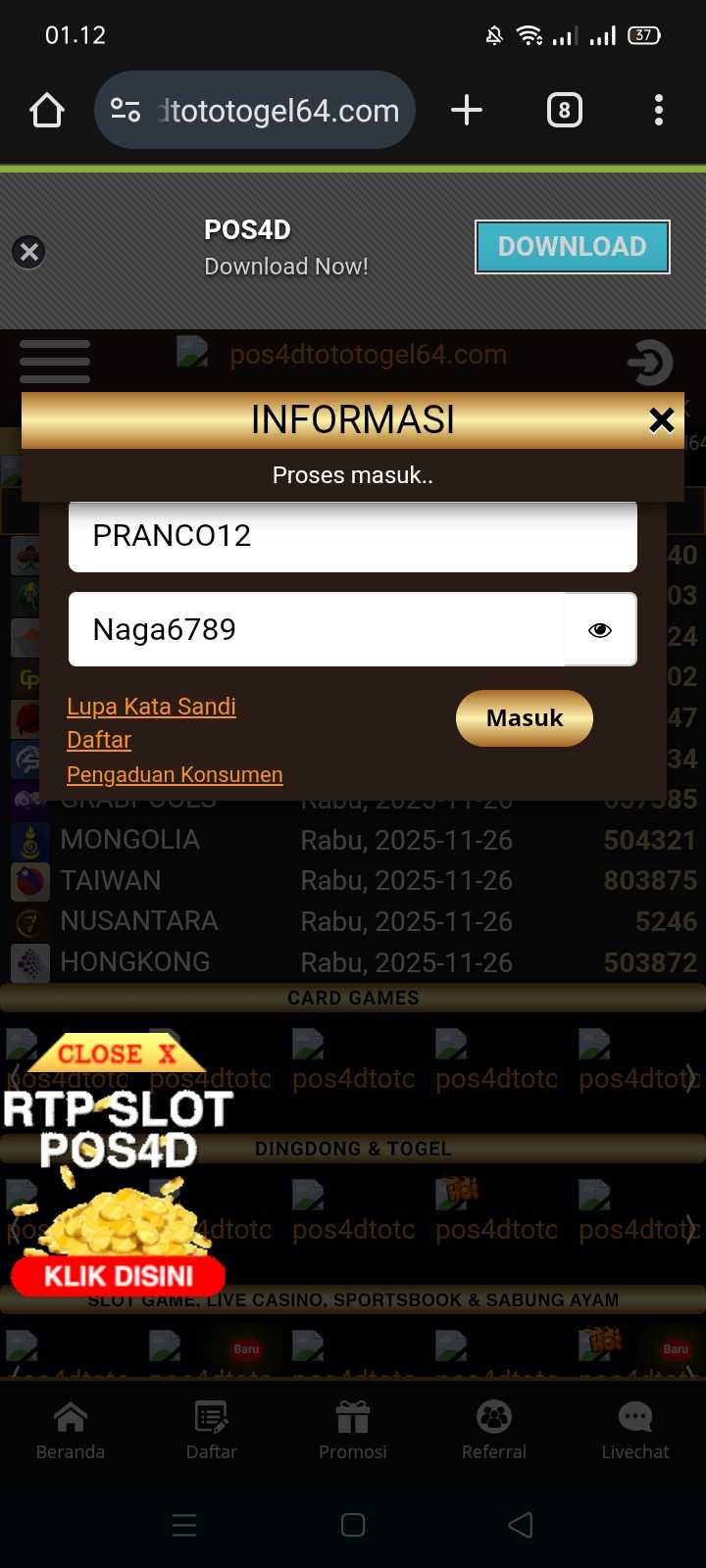
Task: Tap the password field
Action: (x=314, y=629)
